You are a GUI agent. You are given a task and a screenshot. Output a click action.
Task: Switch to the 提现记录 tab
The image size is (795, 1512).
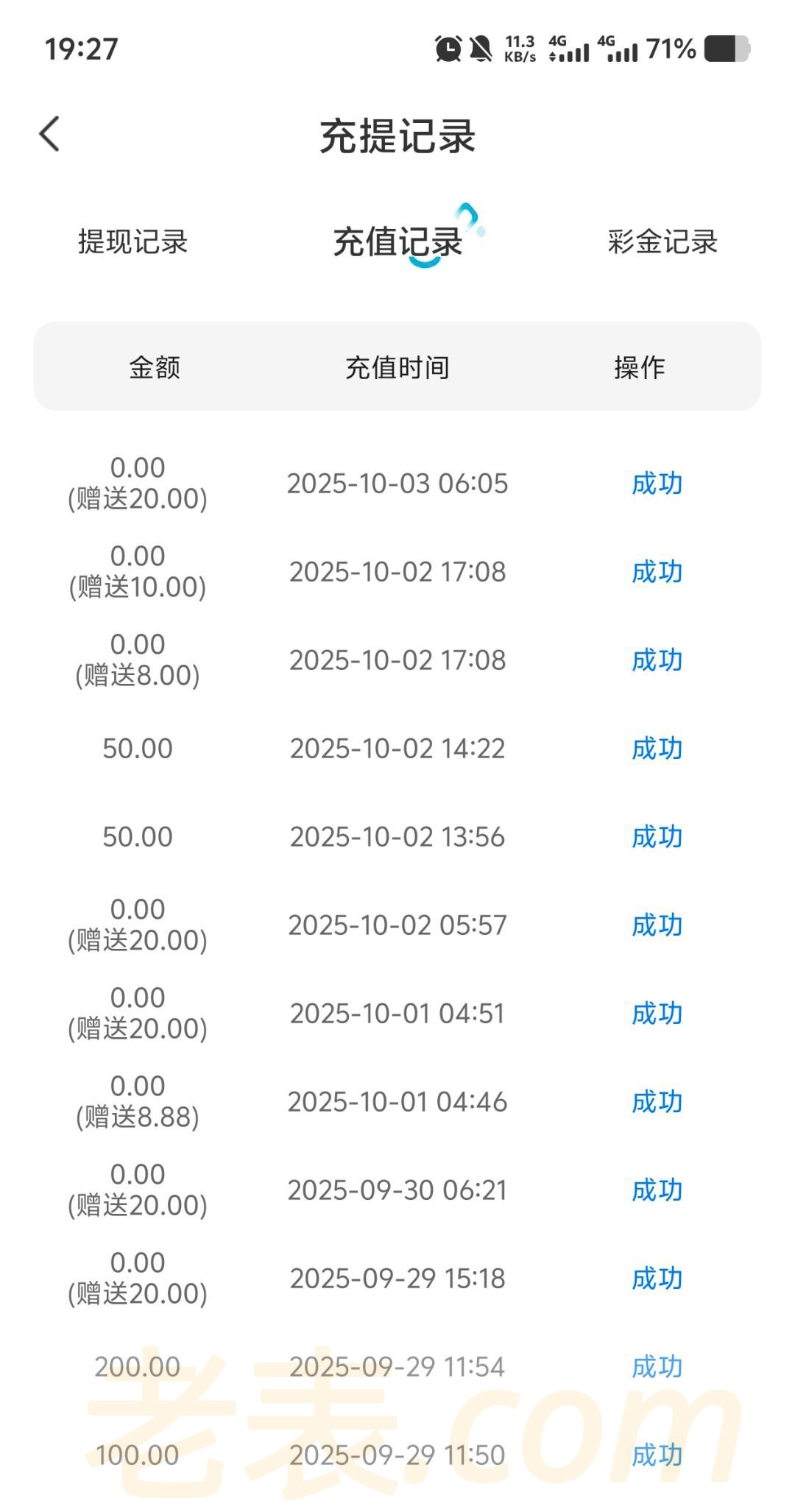coord(133,241)
